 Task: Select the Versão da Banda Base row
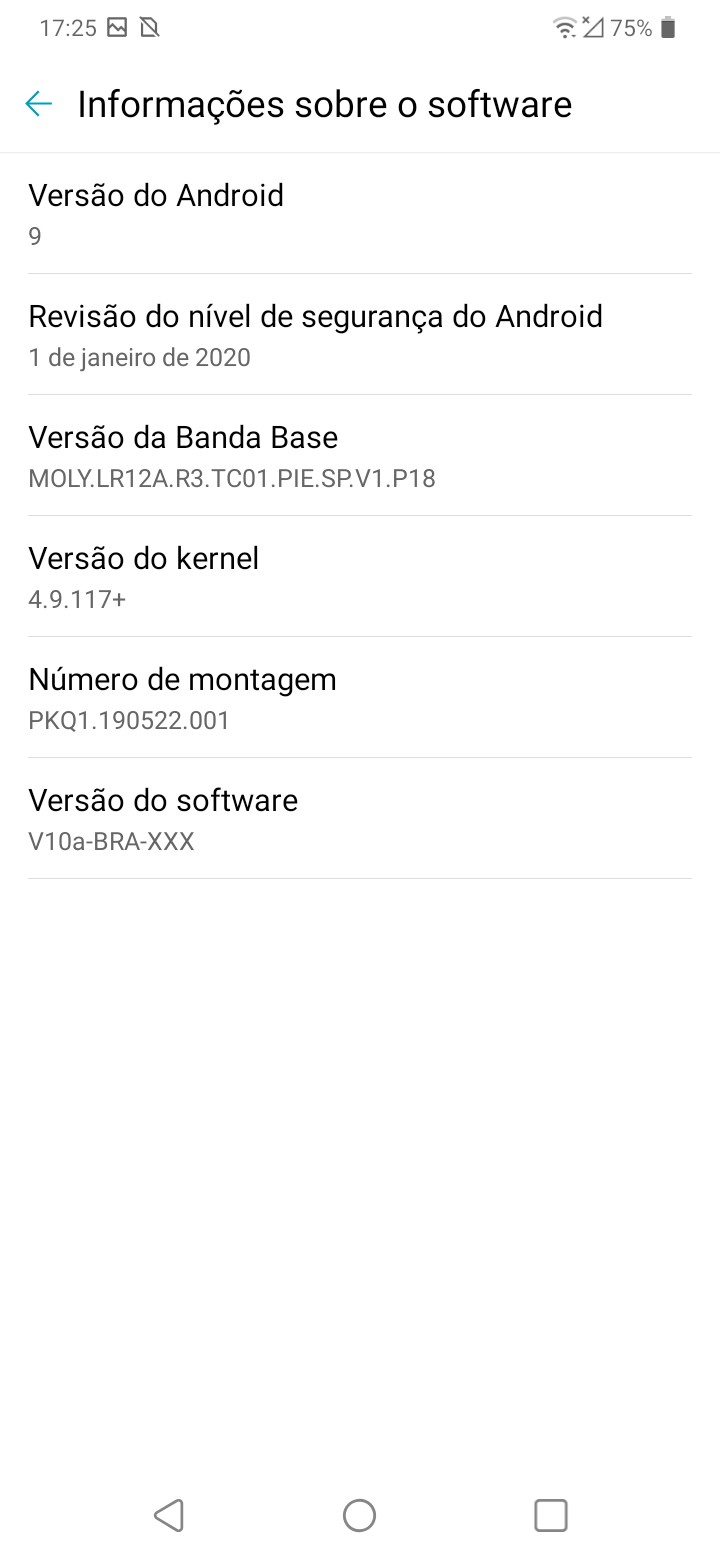(360, 455)
